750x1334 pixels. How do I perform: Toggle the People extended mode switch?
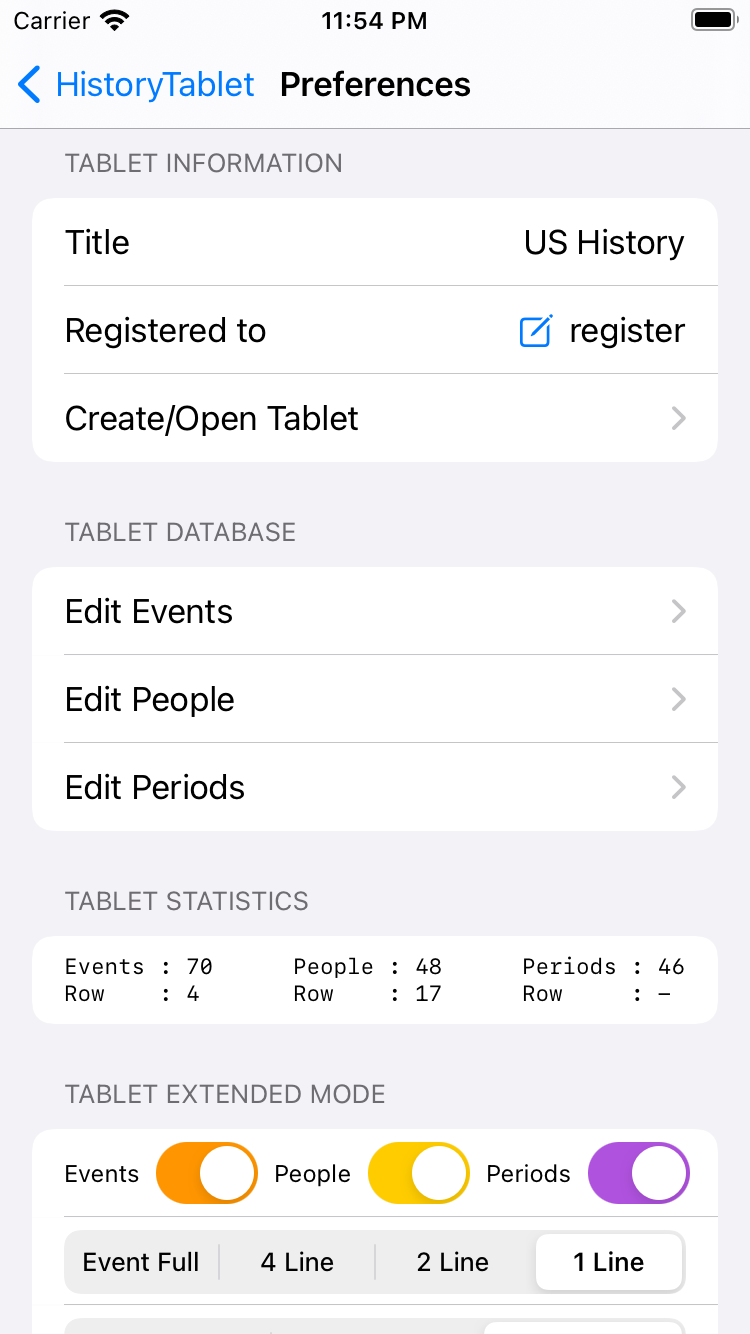419,1173
